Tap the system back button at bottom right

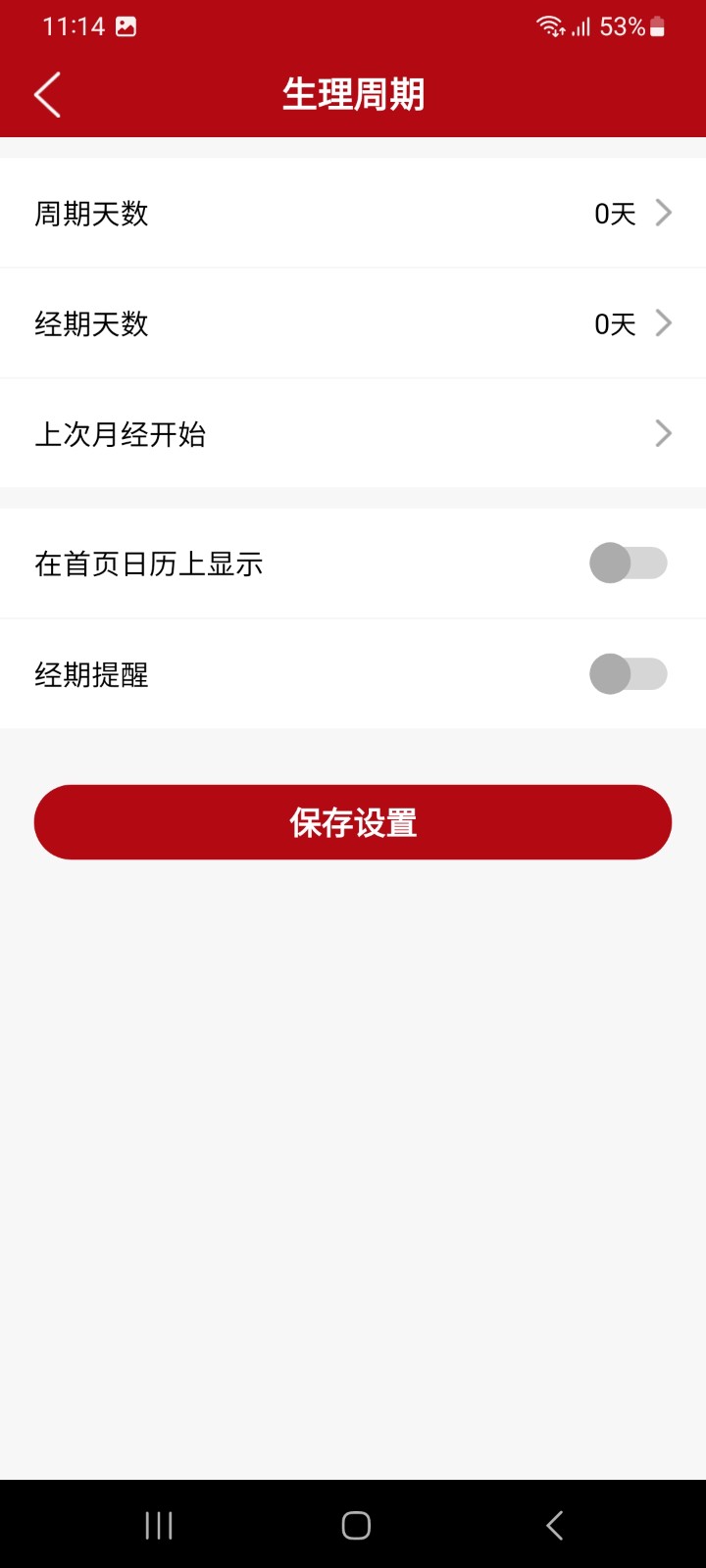click(553, 1525)
